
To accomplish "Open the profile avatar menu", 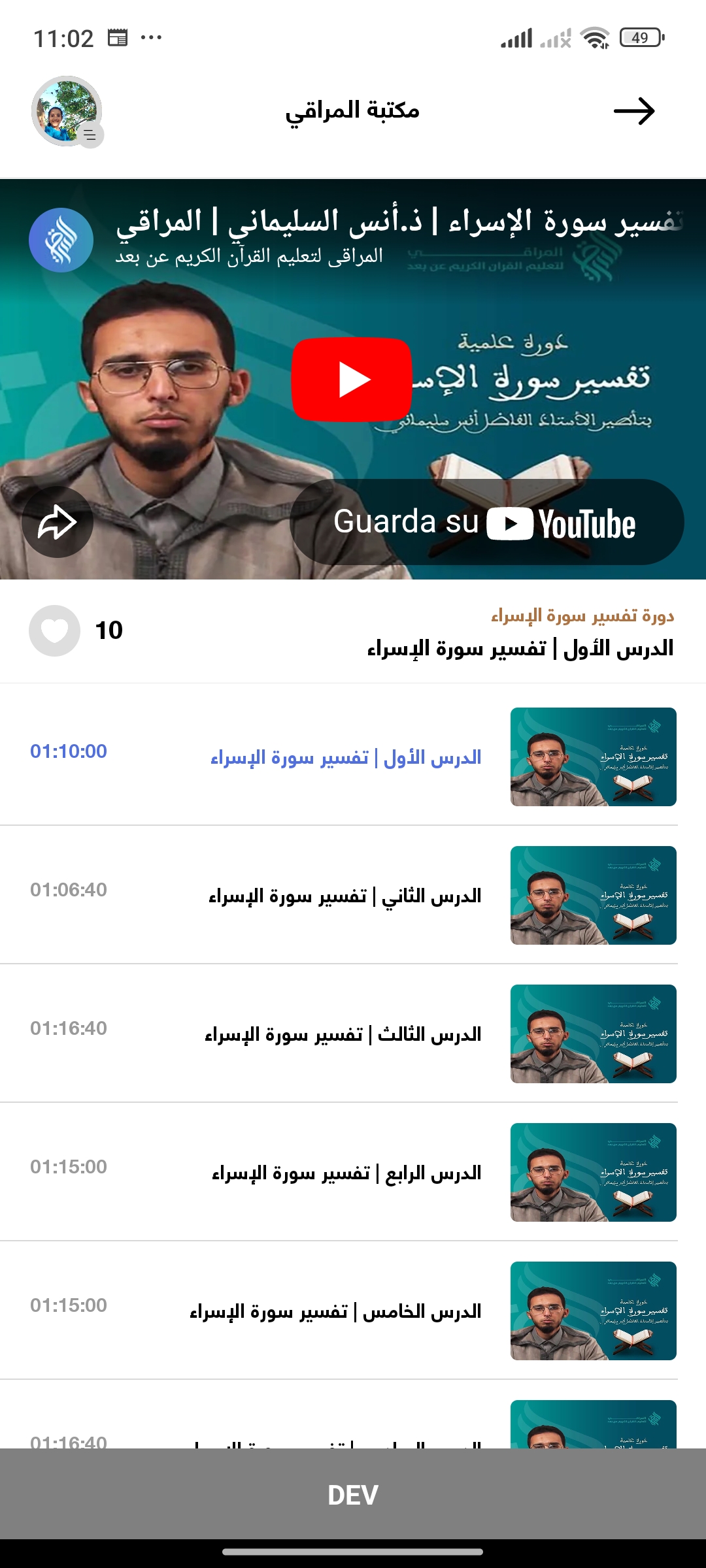I will coord(67,111).
